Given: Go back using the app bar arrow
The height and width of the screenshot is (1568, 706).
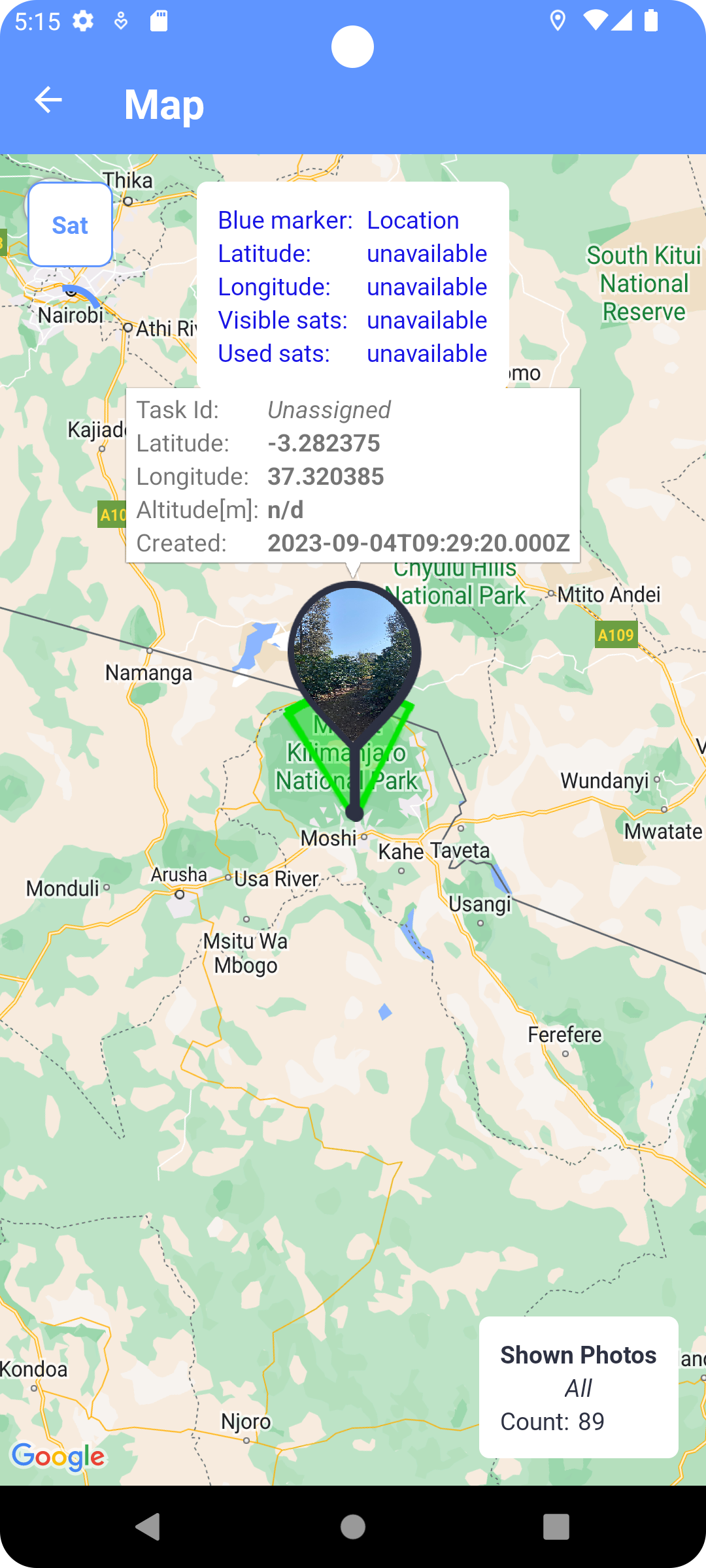Looking at the screenshot, I should tap(48, 101).
